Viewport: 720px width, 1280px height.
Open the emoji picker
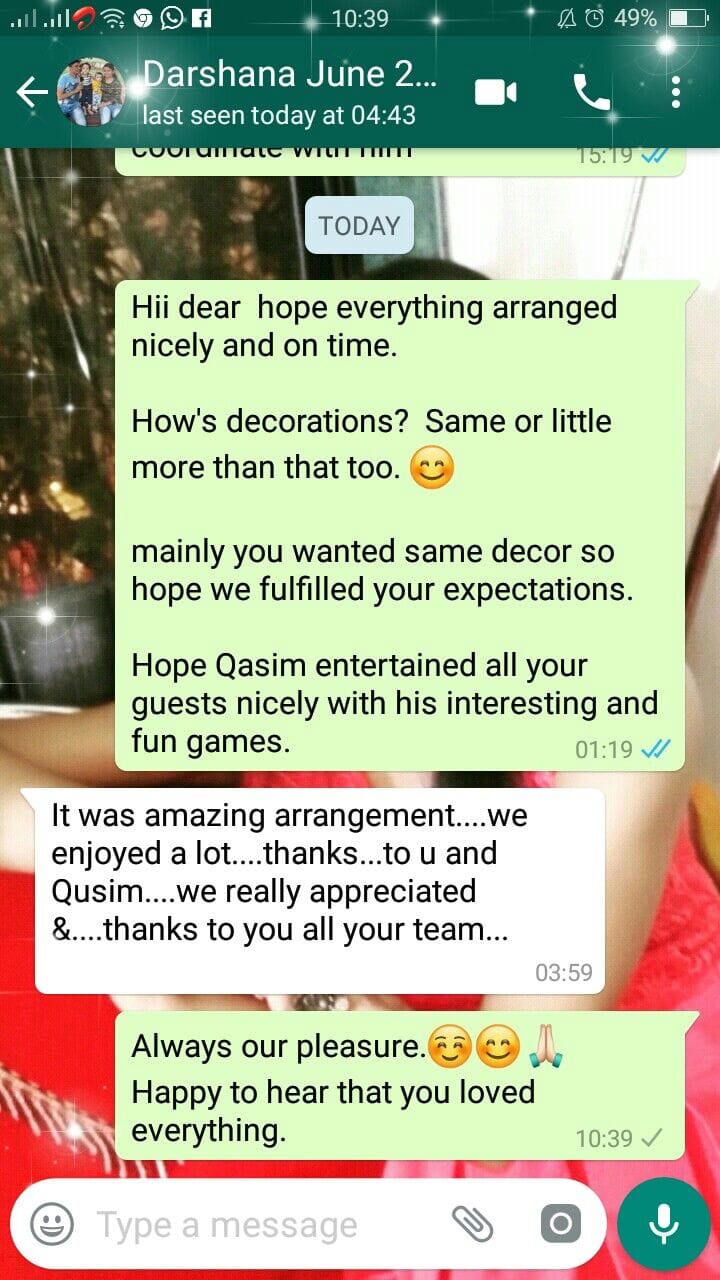[x=52, y=1224]
